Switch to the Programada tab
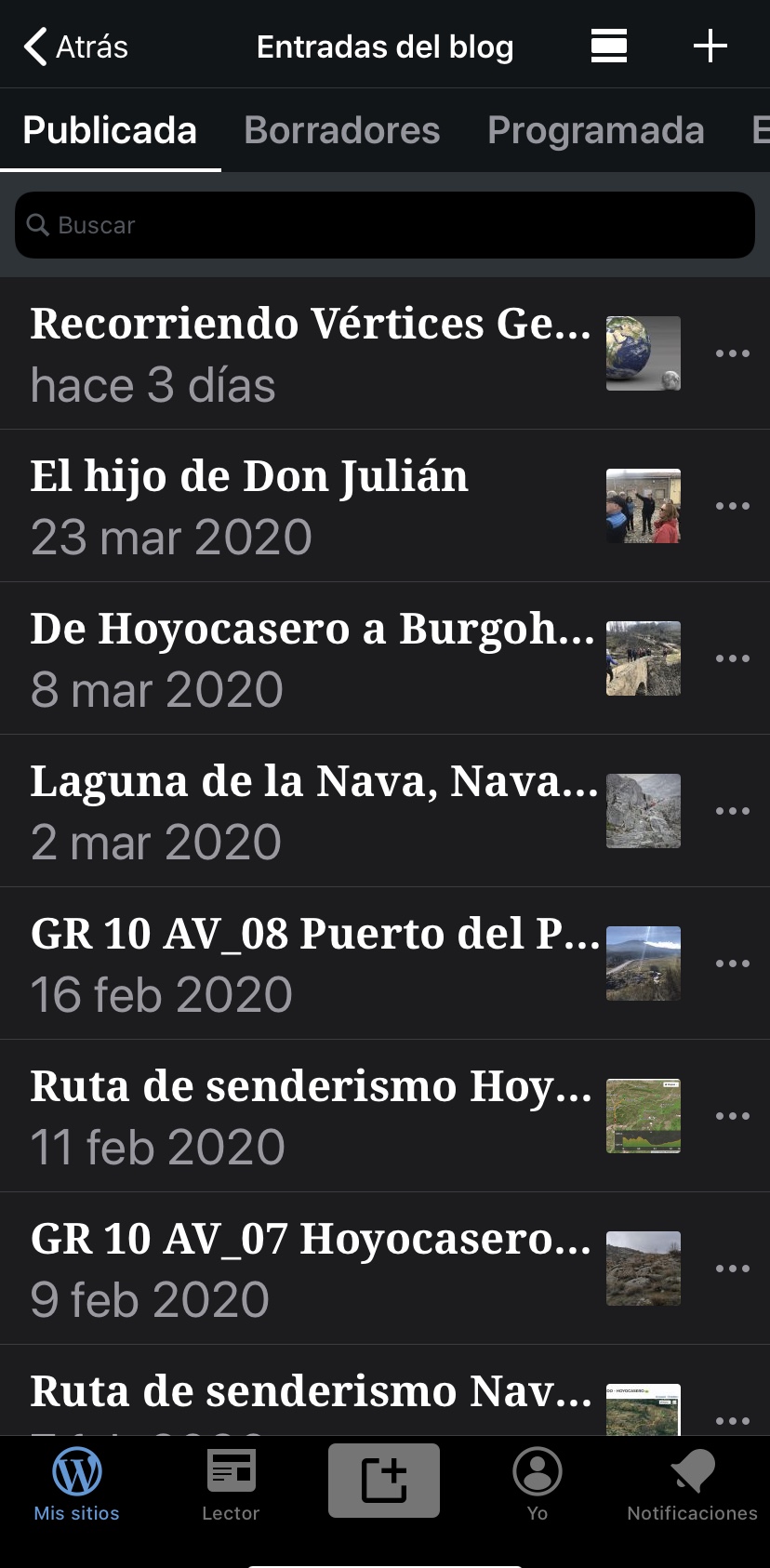 (595, 130)
